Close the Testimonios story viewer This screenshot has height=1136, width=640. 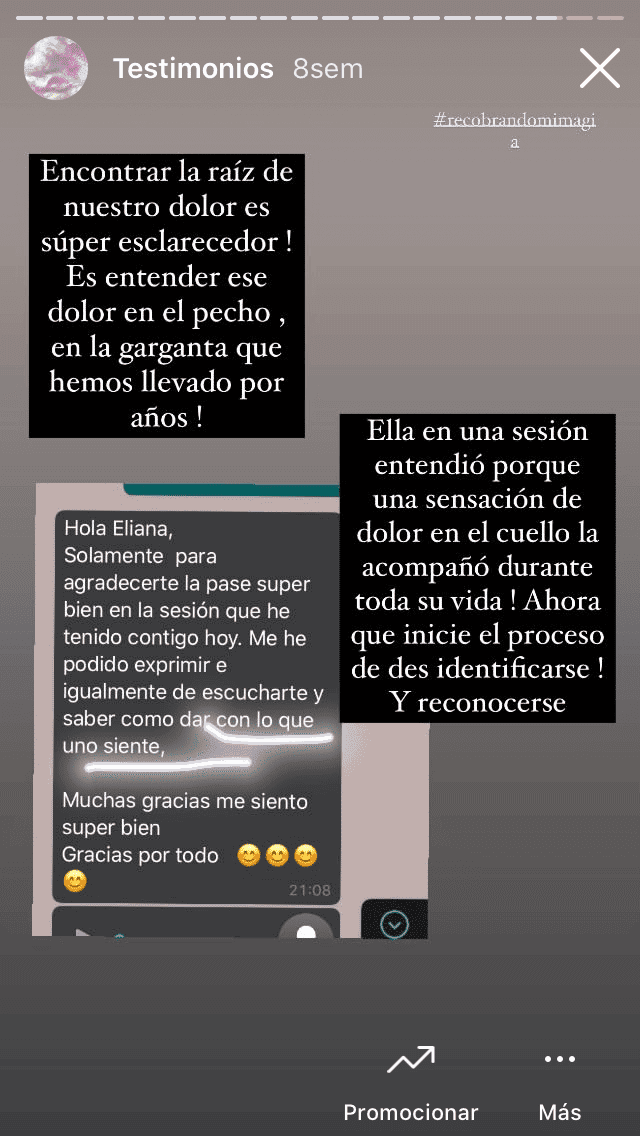600,68
